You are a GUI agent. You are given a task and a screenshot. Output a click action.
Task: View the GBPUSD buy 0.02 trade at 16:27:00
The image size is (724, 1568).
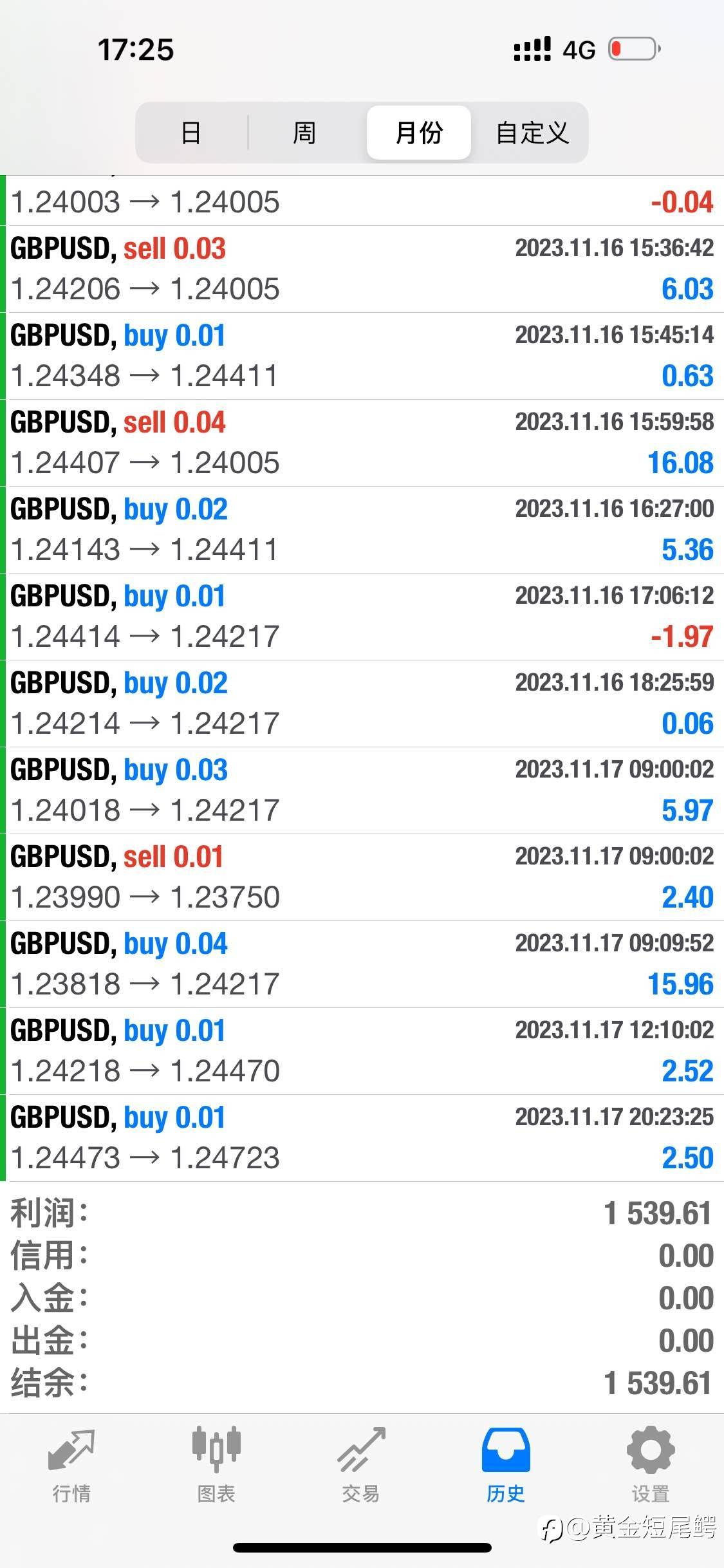pos(362,530)
